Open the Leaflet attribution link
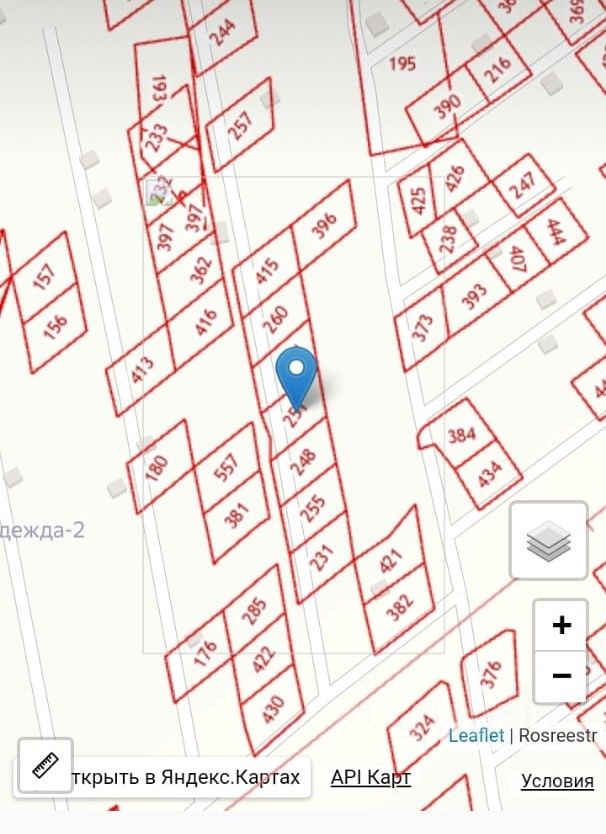 point(476,735)
